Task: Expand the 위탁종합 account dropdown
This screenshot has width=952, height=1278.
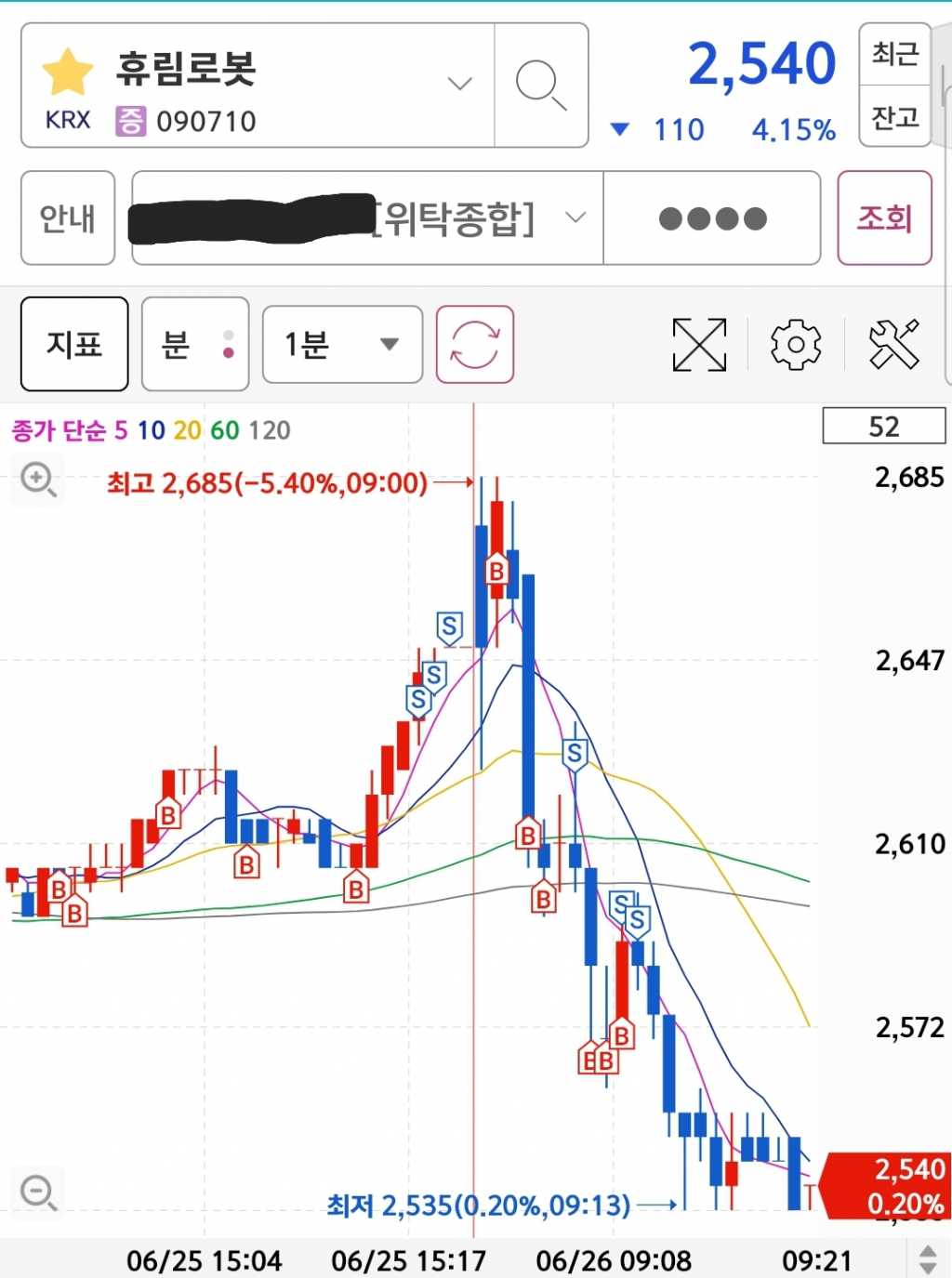Action: point(575,217)
